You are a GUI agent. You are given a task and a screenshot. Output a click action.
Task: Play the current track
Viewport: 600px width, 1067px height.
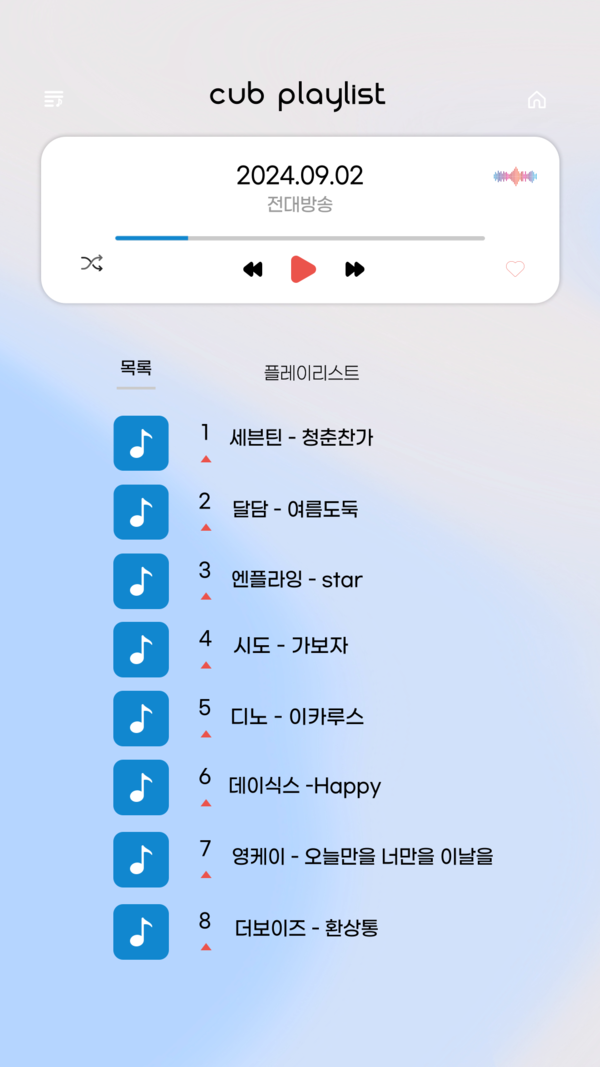303,269
